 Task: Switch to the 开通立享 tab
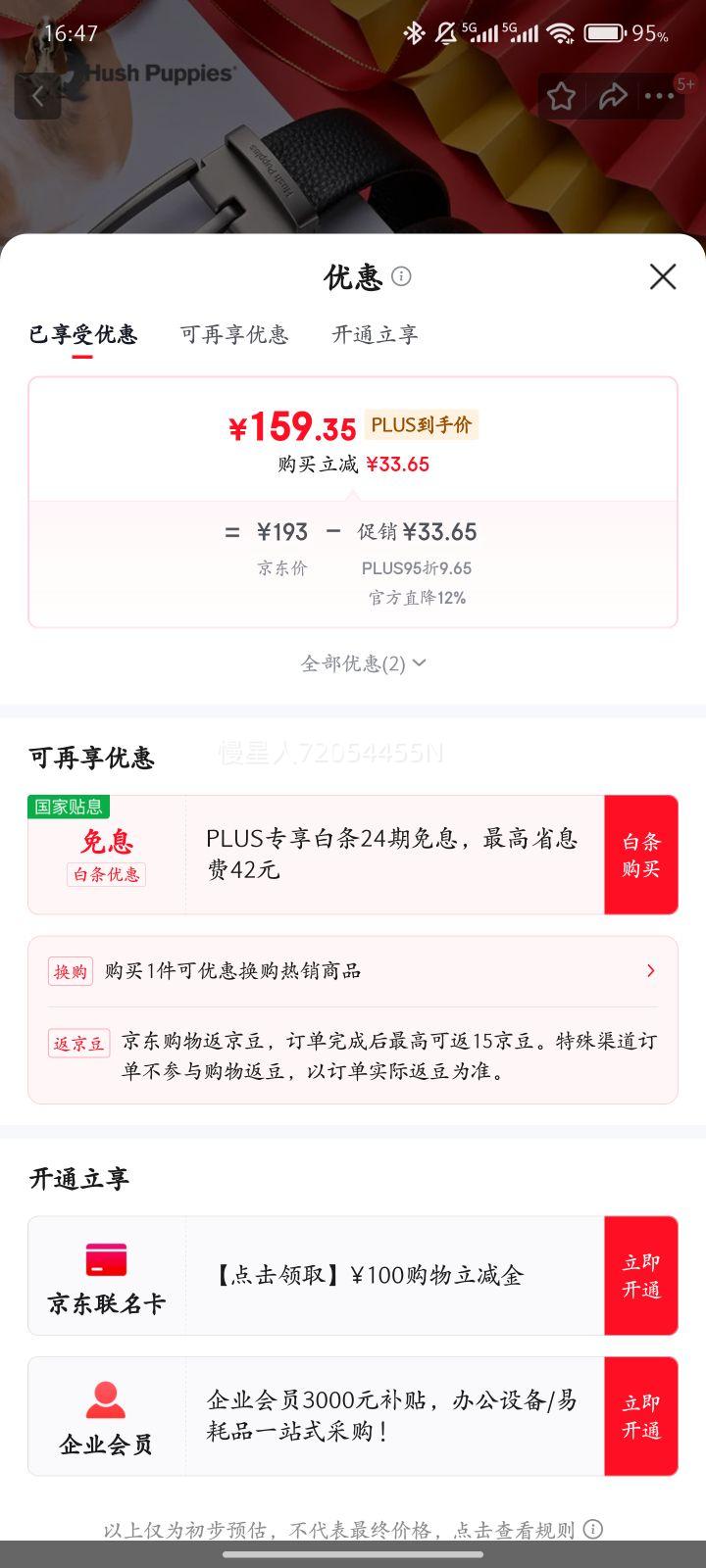(374, 334)
